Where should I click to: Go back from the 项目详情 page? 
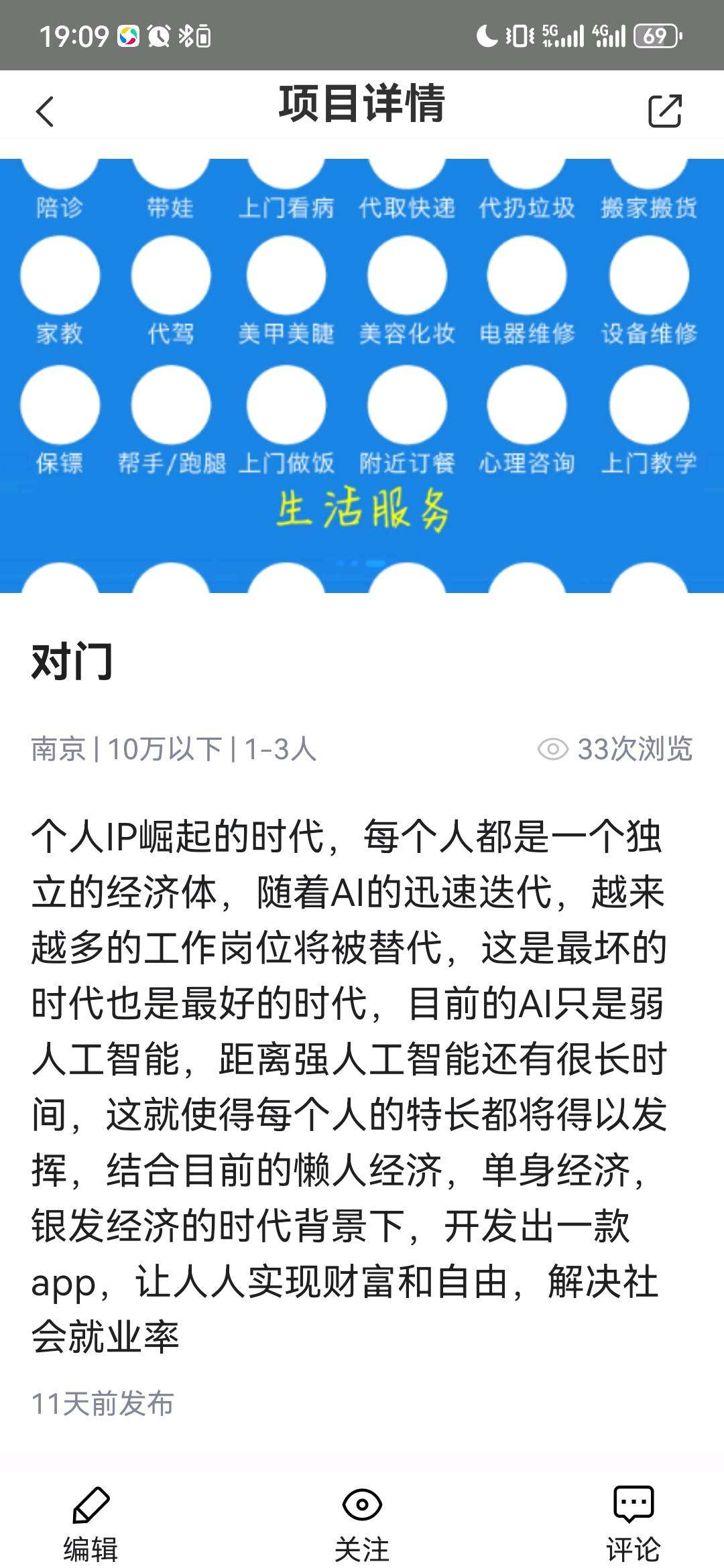45,111
